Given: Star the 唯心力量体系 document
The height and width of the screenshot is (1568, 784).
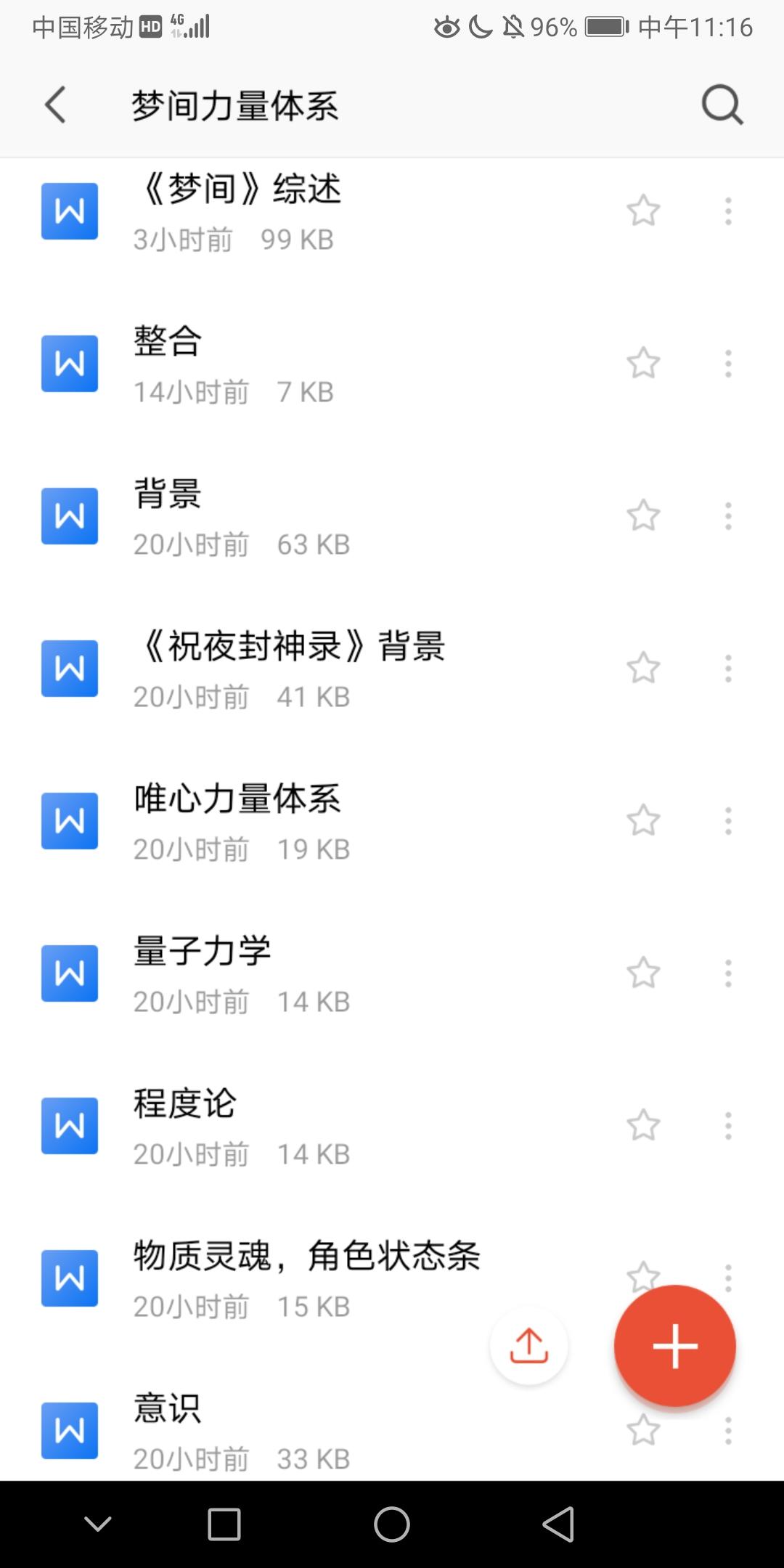Looking at the screenshot, I should [x=643, y=821].
